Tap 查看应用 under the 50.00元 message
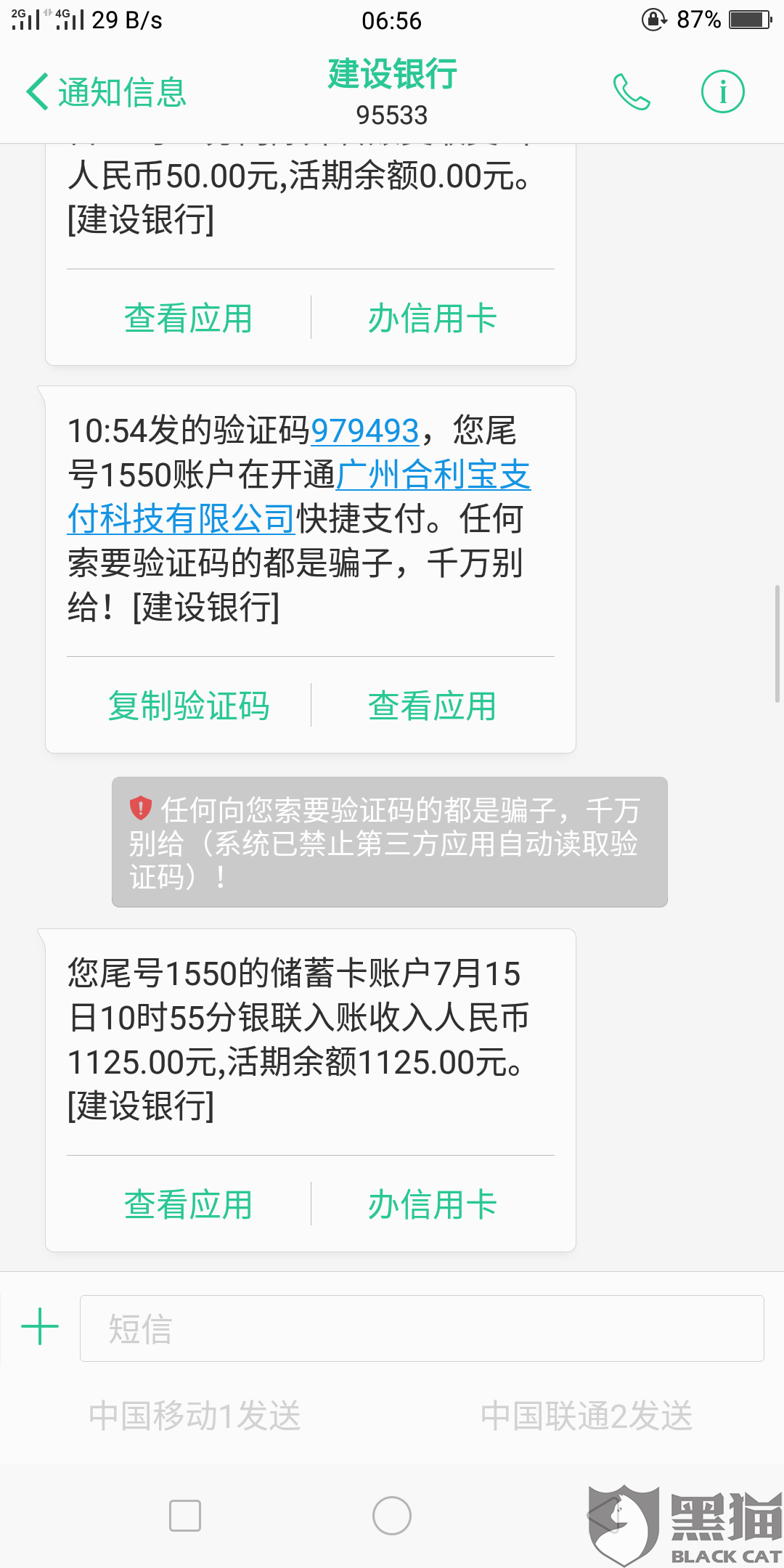 [x=188, y=319]
